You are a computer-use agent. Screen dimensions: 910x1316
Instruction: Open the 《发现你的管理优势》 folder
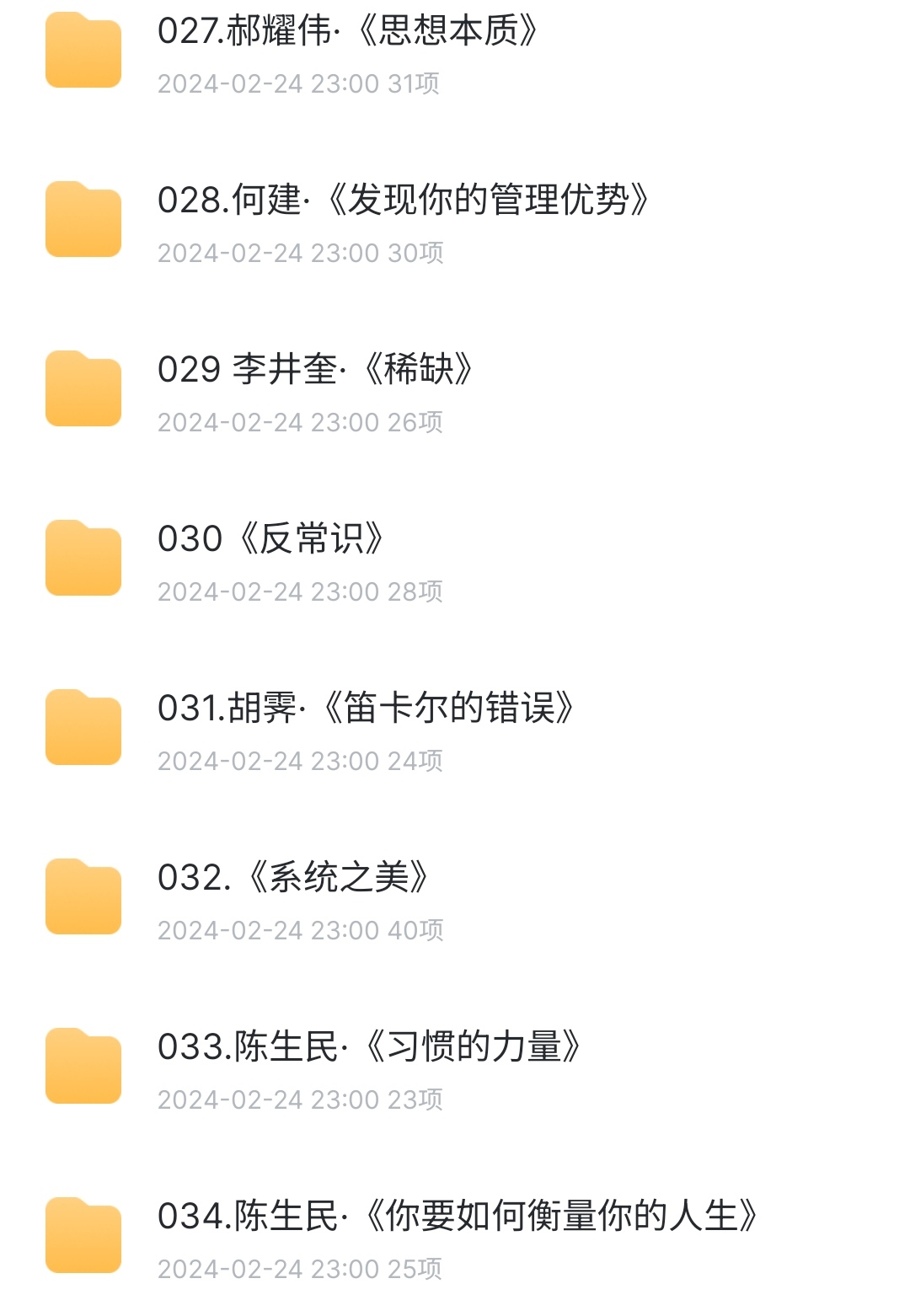coord(403,202)
